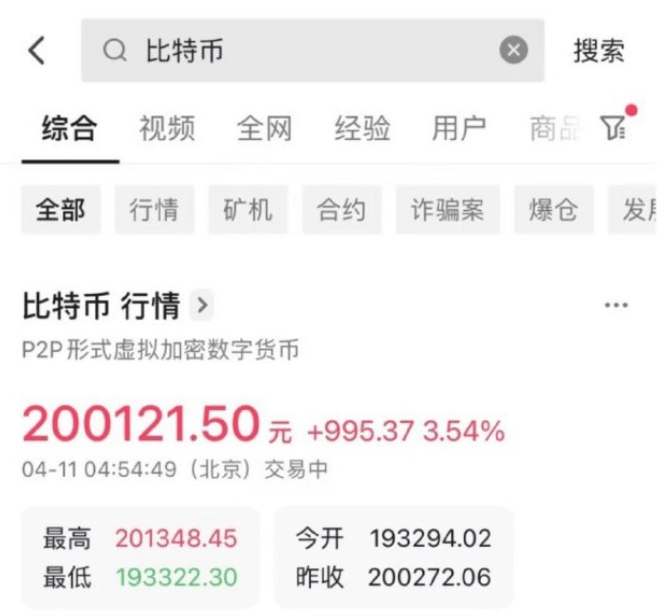Go back using the top-left arrow
The height and width of the screenshot is (616, 672).
[x=37, y=50]
